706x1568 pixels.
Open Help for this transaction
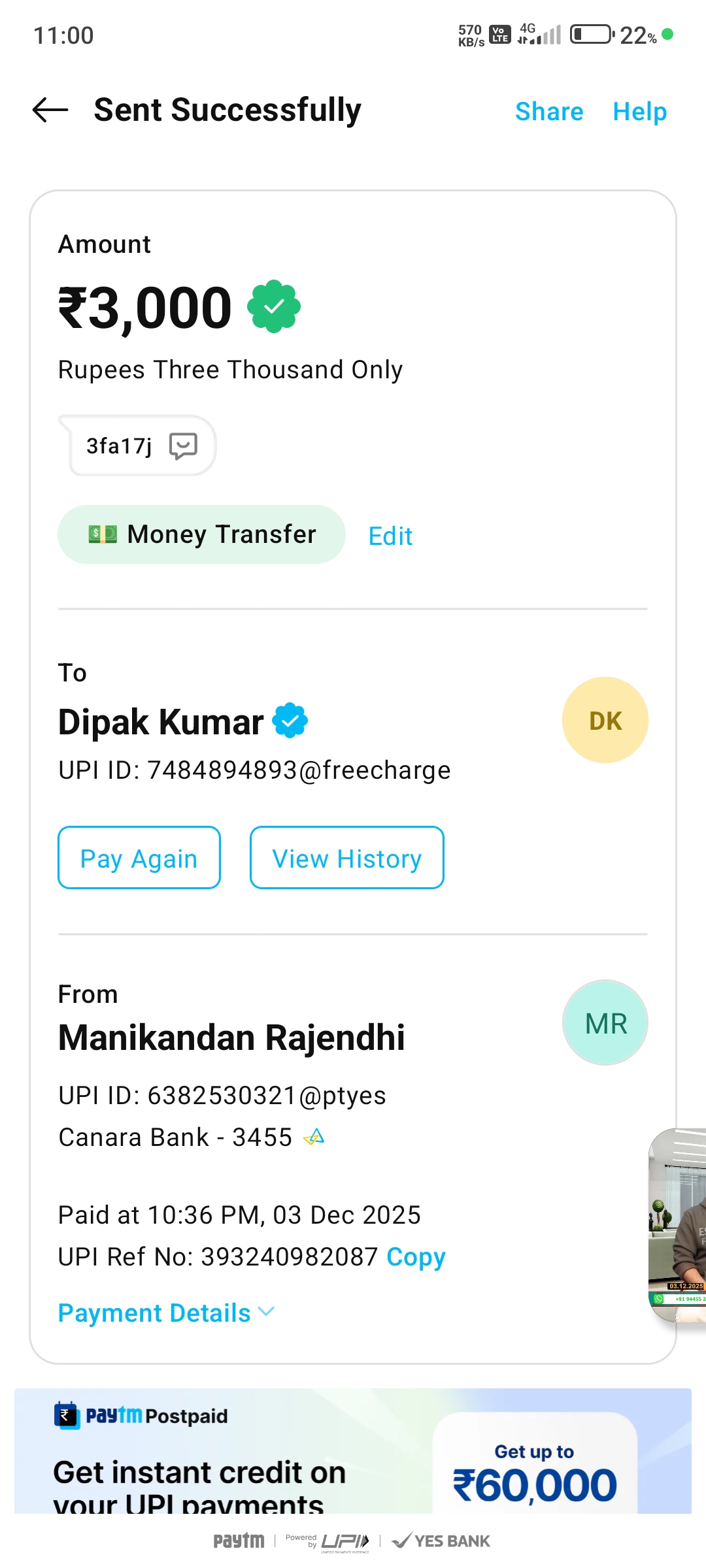(x=639, y=112)
